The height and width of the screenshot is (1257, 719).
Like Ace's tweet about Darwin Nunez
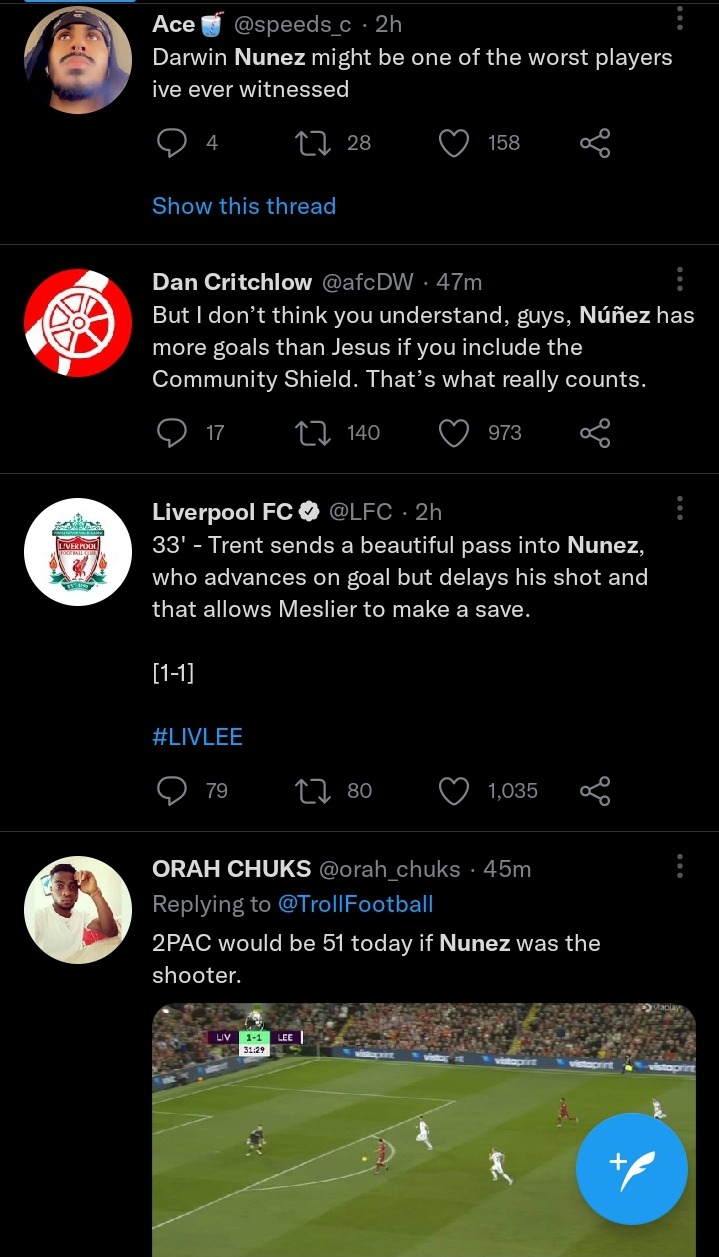pos(454,143)
